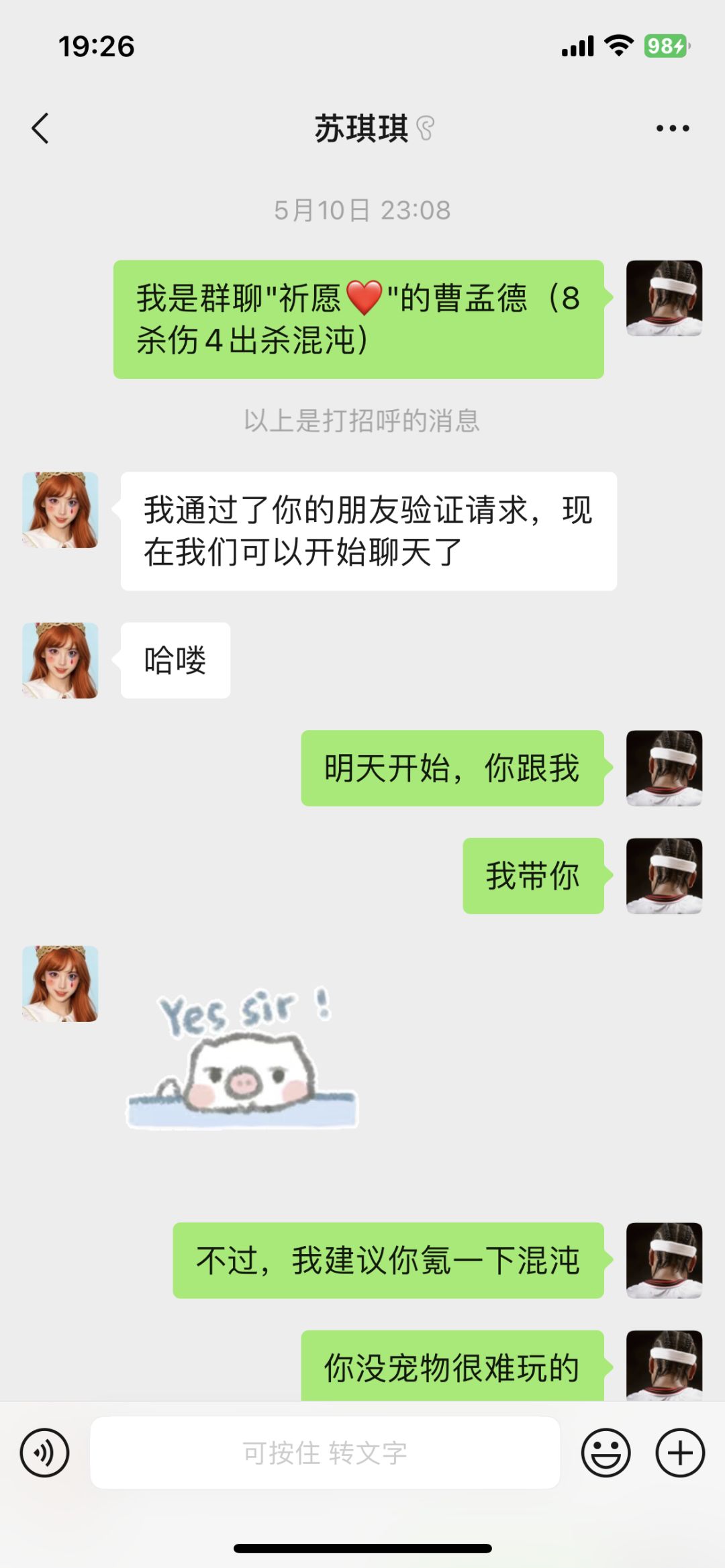The width and height of the screenshot is (725, 1568).
Task: Open my avatar beside 我带你 message
Action: click(664, 876)
